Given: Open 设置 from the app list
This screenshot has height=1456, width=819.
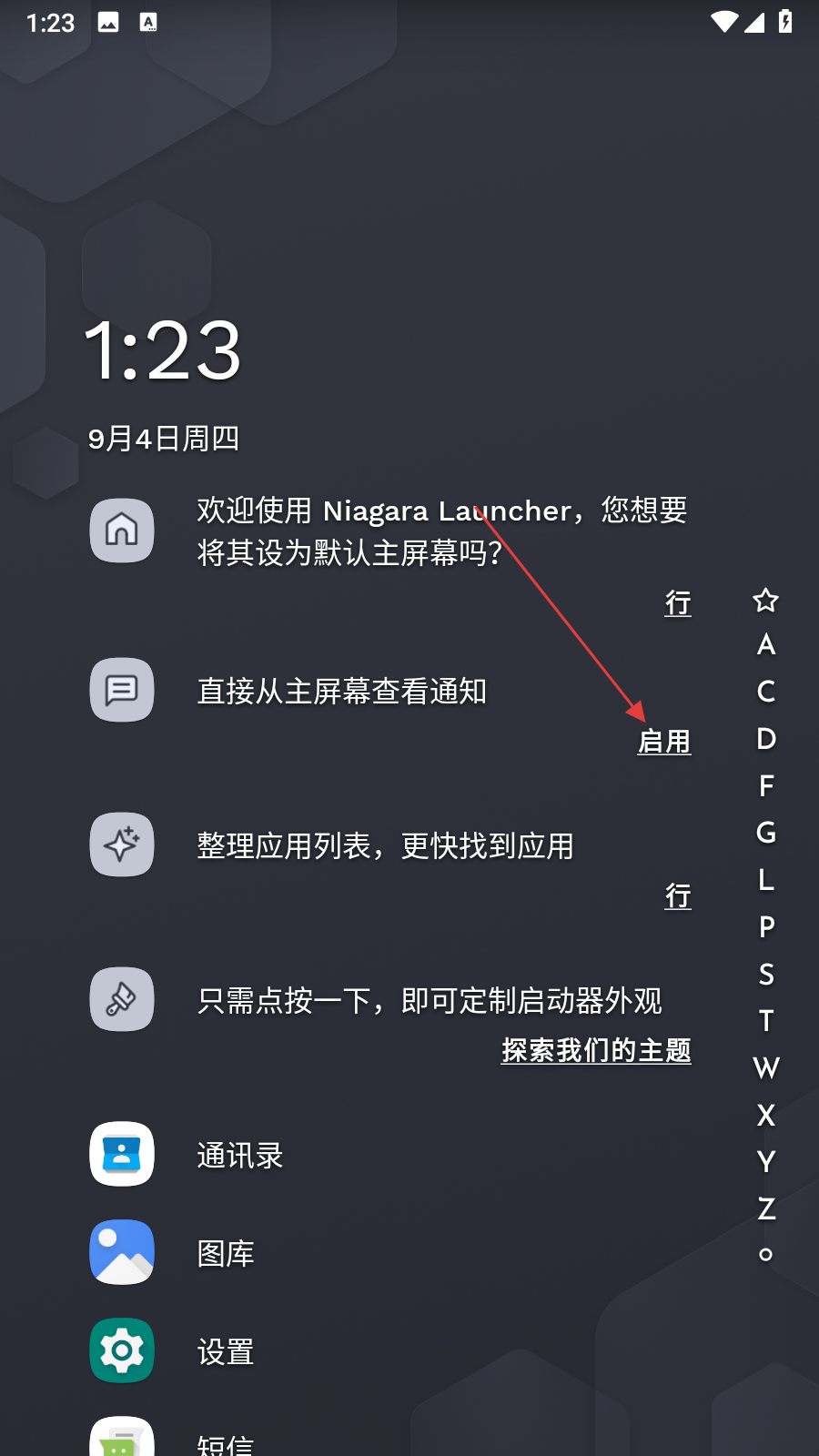Looking at the screenshot, I should [226, 1351].
